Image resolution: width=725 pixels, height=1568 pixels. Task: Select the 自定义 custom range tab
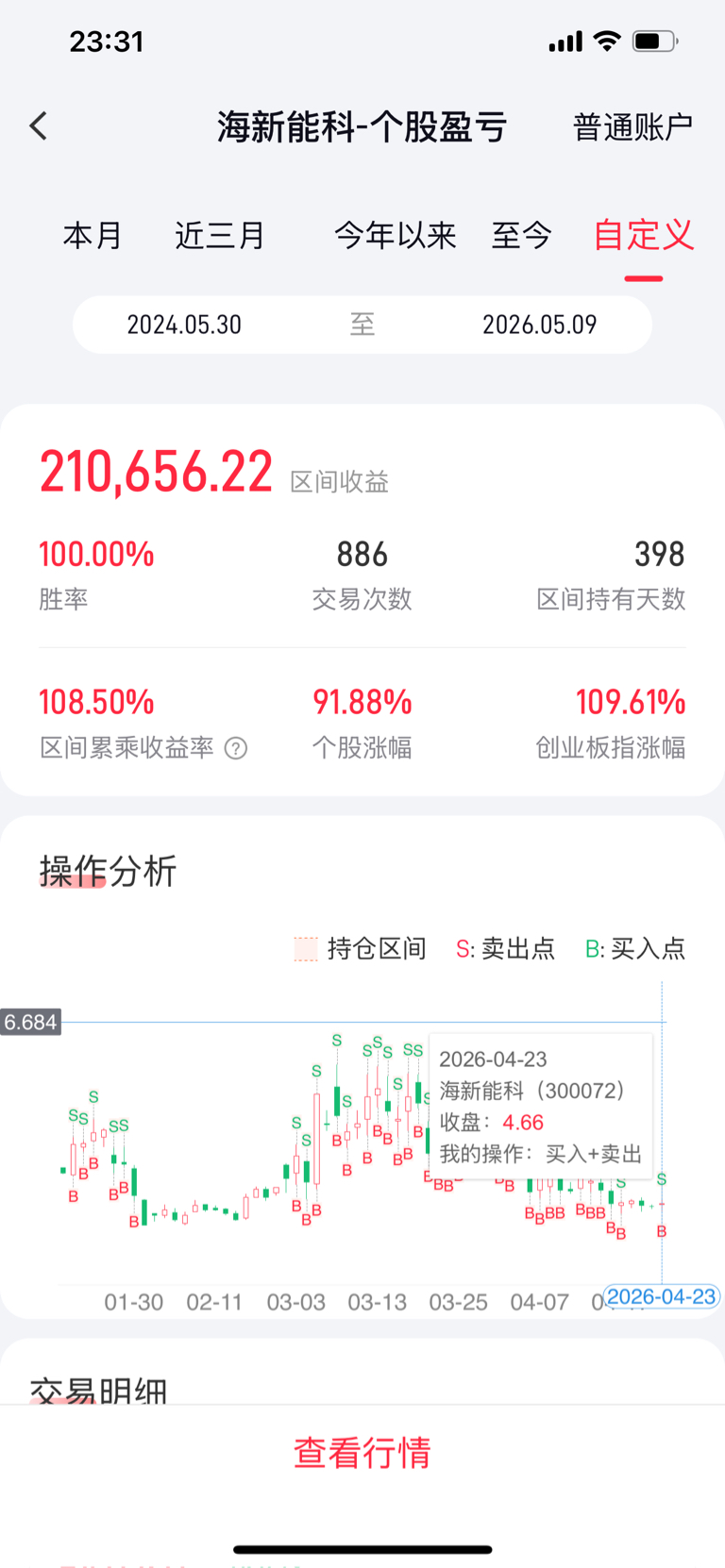coord(644,235)
